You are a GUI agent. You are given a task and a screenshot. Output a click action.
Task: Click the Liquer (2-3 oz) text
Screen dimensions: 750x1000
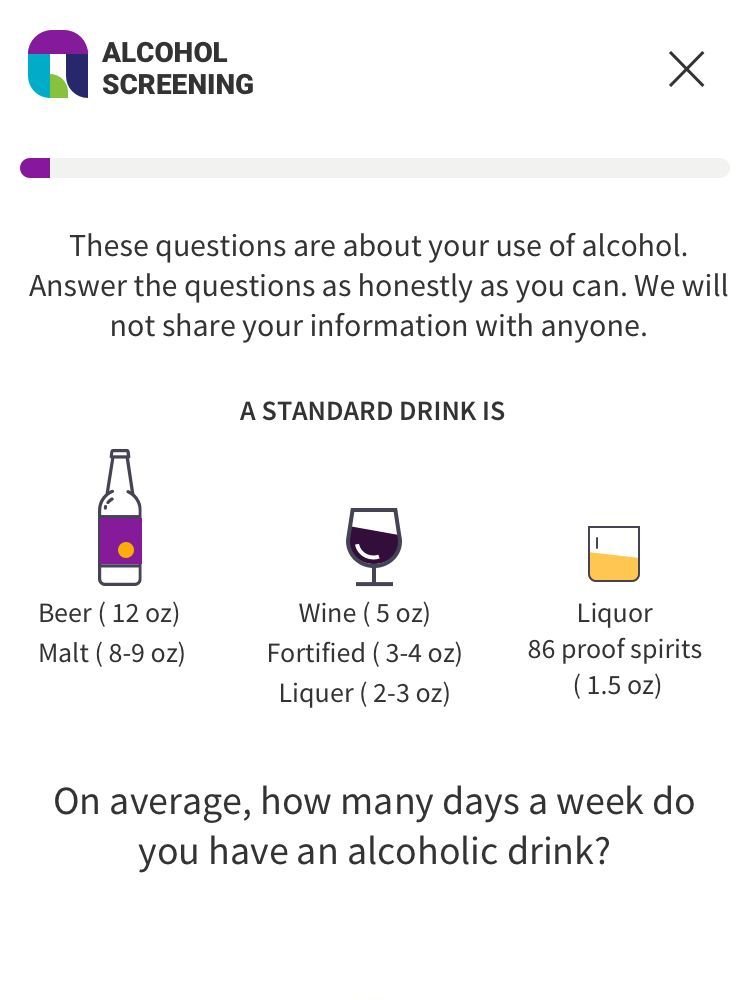click(x=364, y=693)
